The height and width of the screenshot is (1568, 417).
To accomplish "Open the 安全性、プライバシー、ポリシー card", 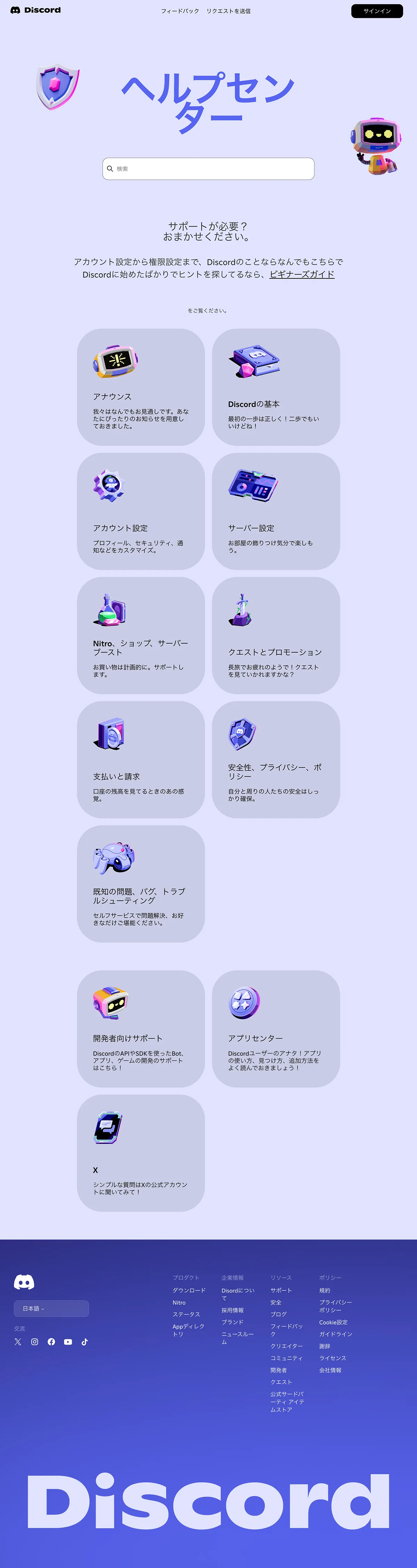I will [276, 760].
